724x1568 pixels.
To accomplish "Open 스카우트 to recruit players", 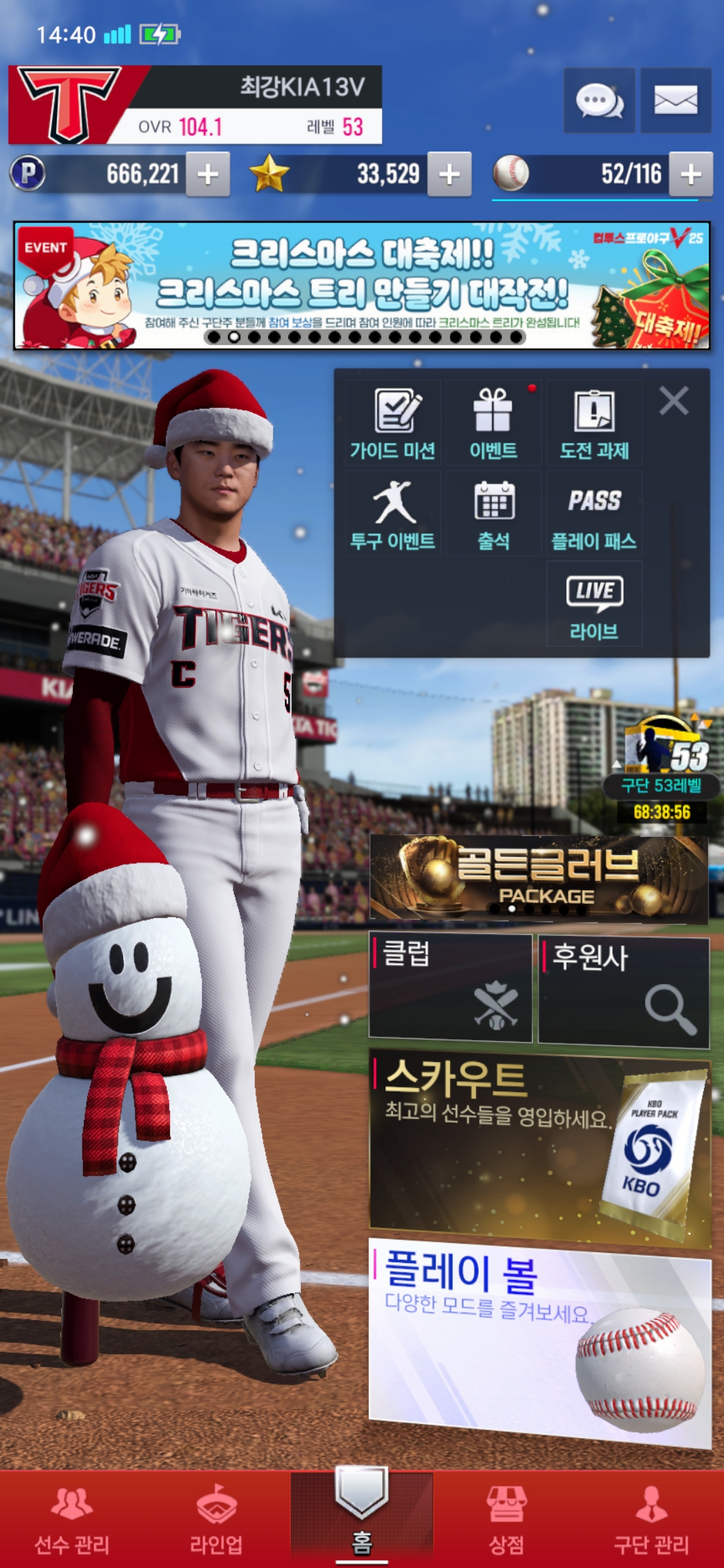I will tap(539, 1147).
